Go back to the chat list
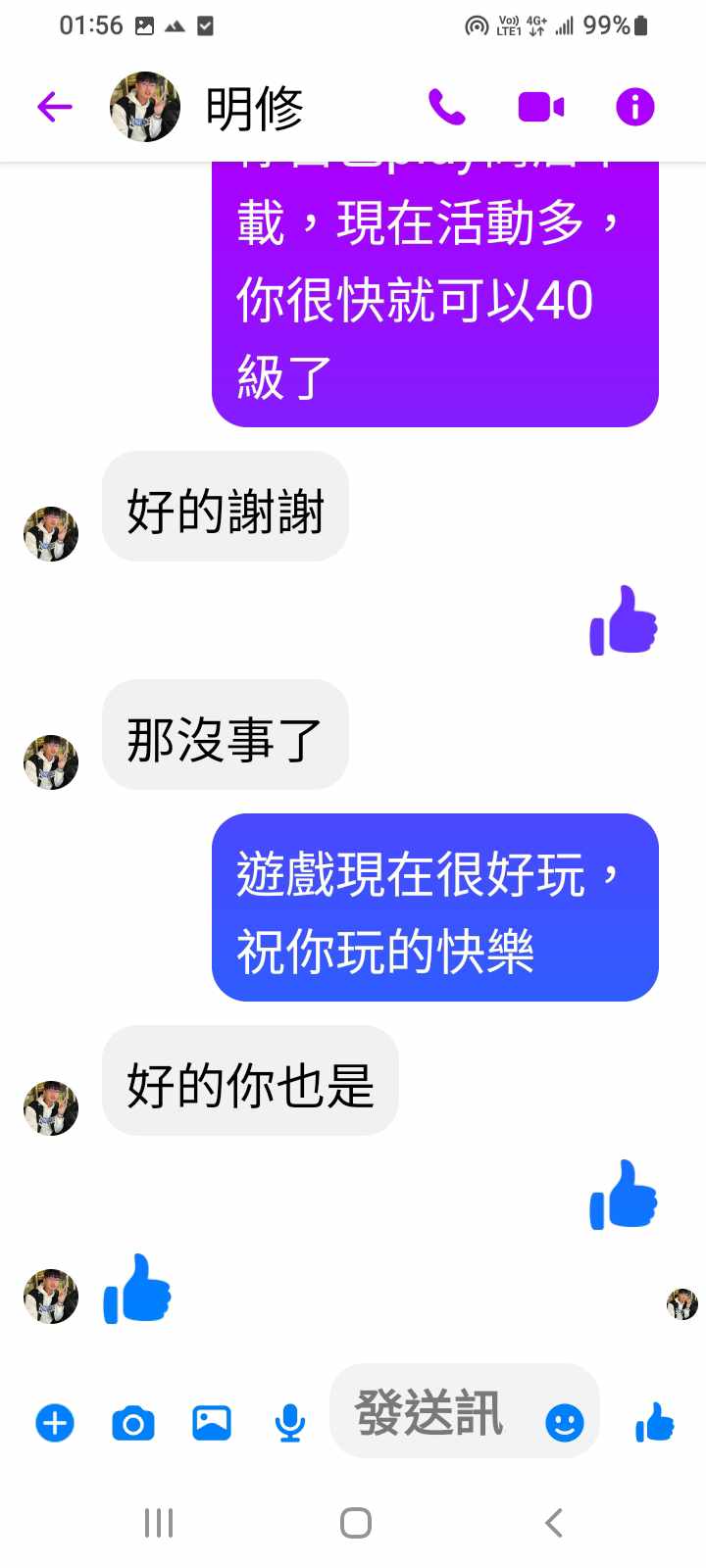The image size is (706, 1568). 55,107
